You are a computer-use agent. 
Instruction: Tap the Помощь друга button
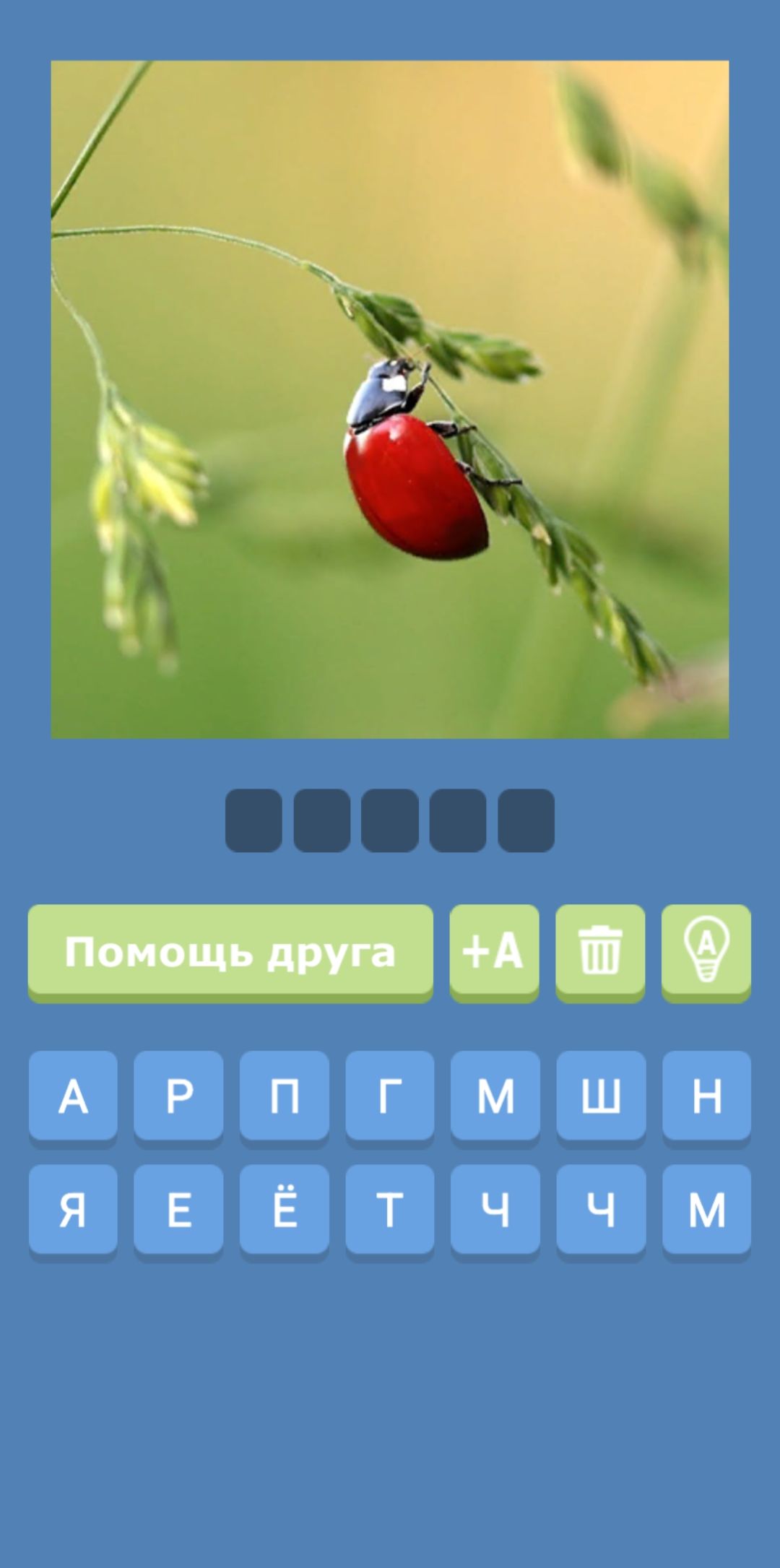point(230,951)
